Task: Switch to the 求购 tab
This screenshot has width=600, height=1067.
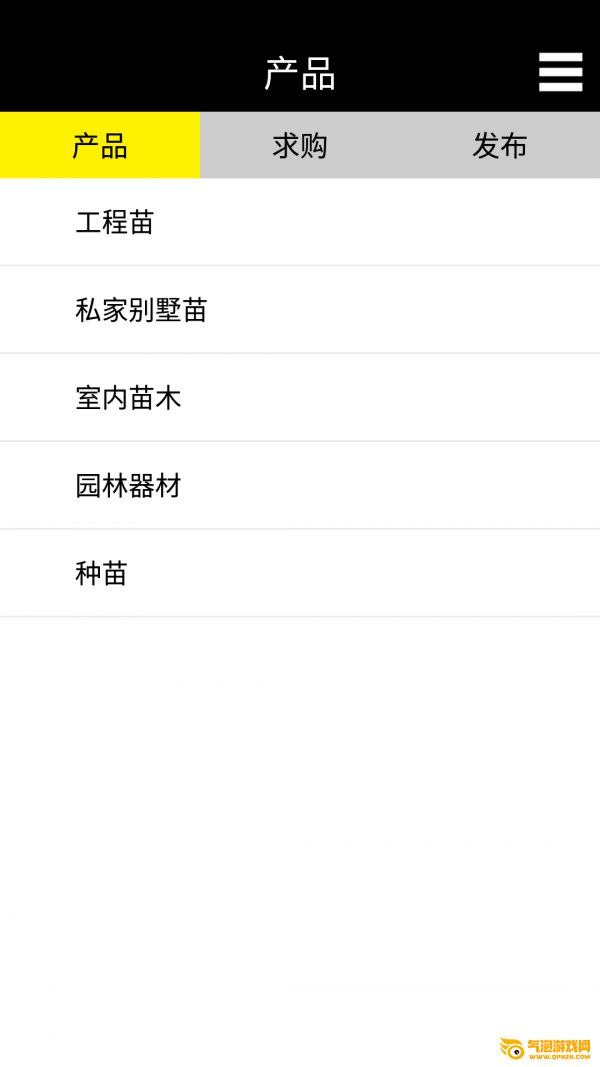Action: [x=300, y=145]
